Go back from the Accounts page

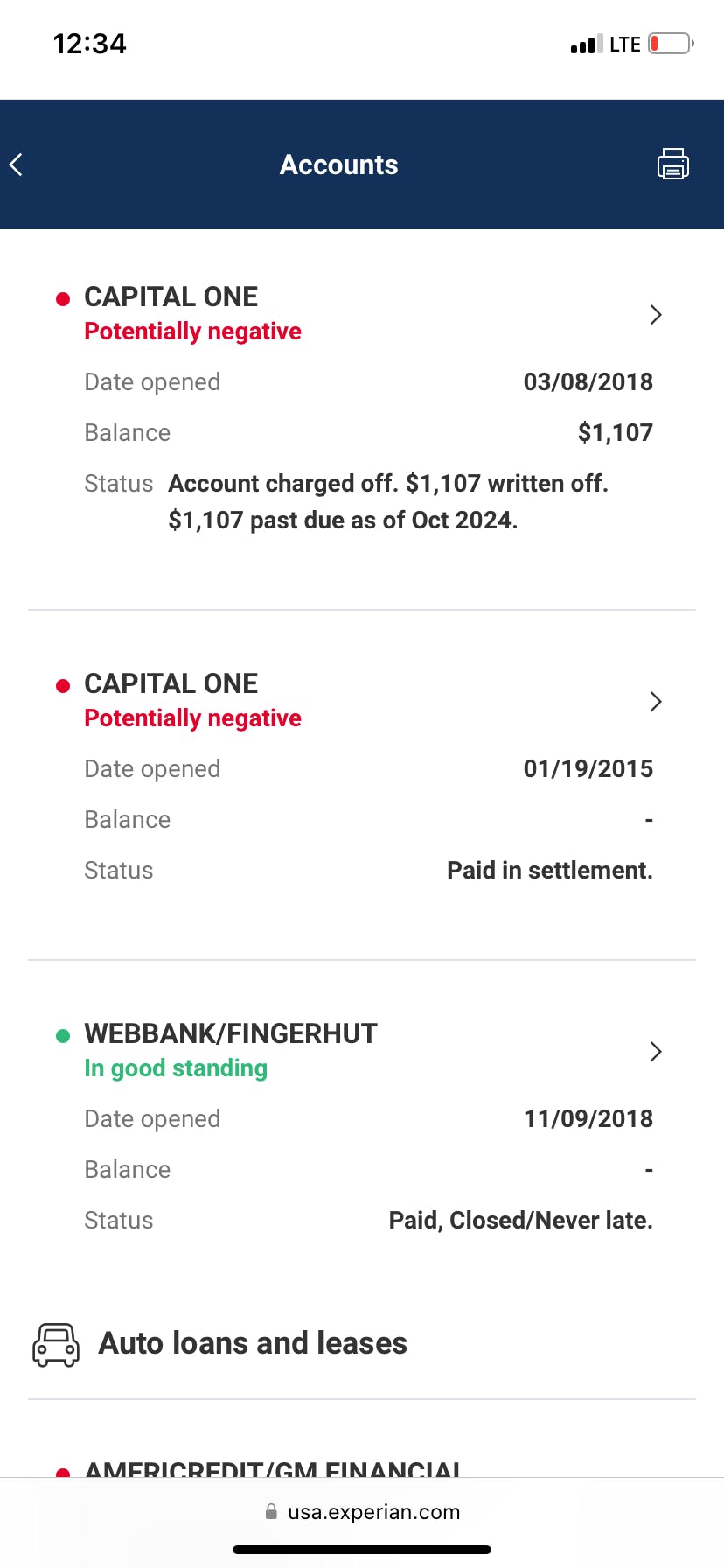pos(16,164)
